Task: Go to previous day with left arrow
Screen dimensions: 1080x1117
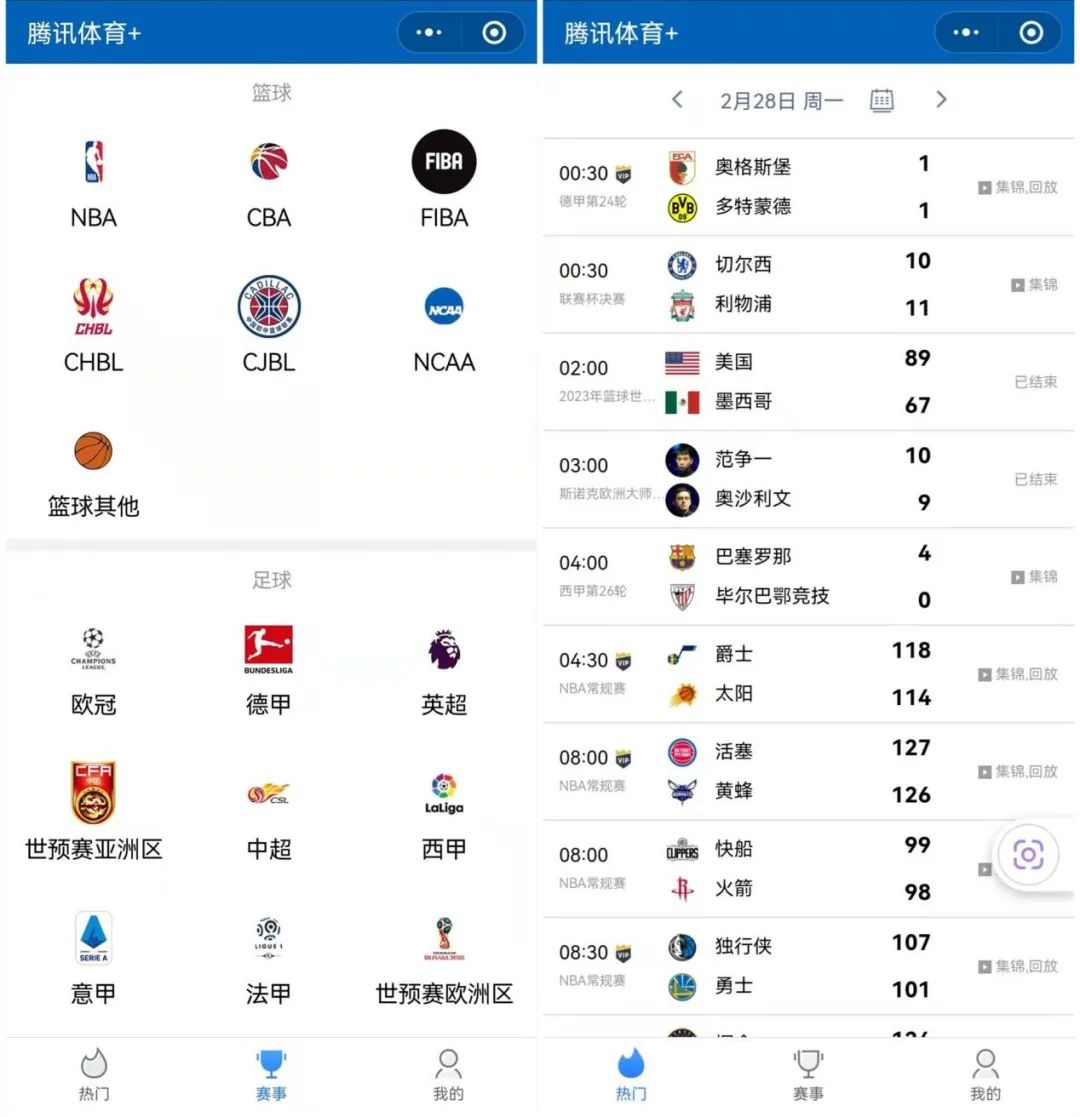Action: tap(678, 99)
